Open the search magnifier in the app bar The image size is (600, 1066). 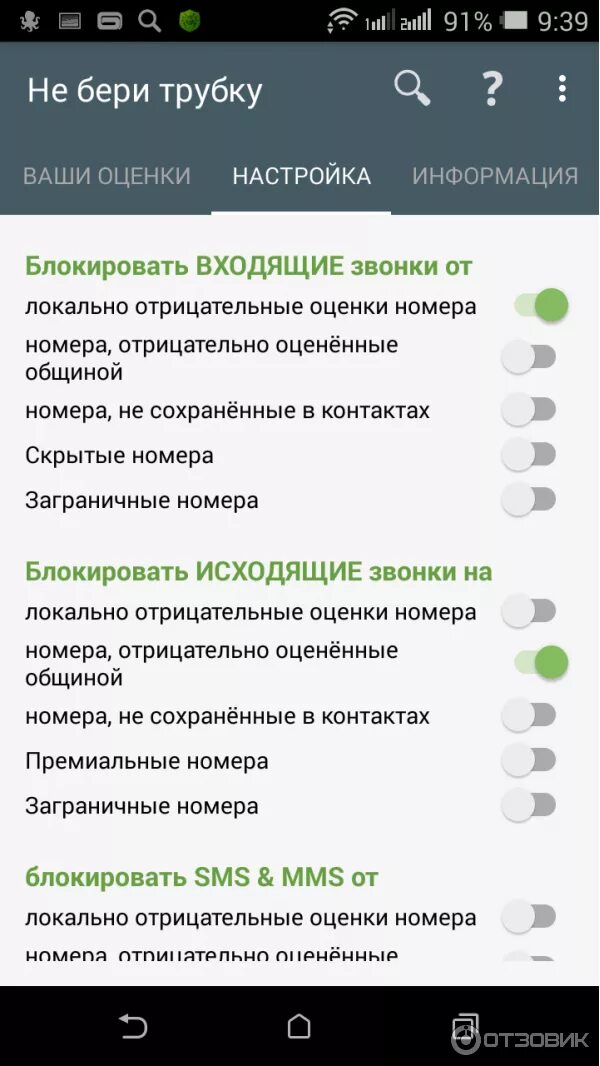click(x=412, y=89)
